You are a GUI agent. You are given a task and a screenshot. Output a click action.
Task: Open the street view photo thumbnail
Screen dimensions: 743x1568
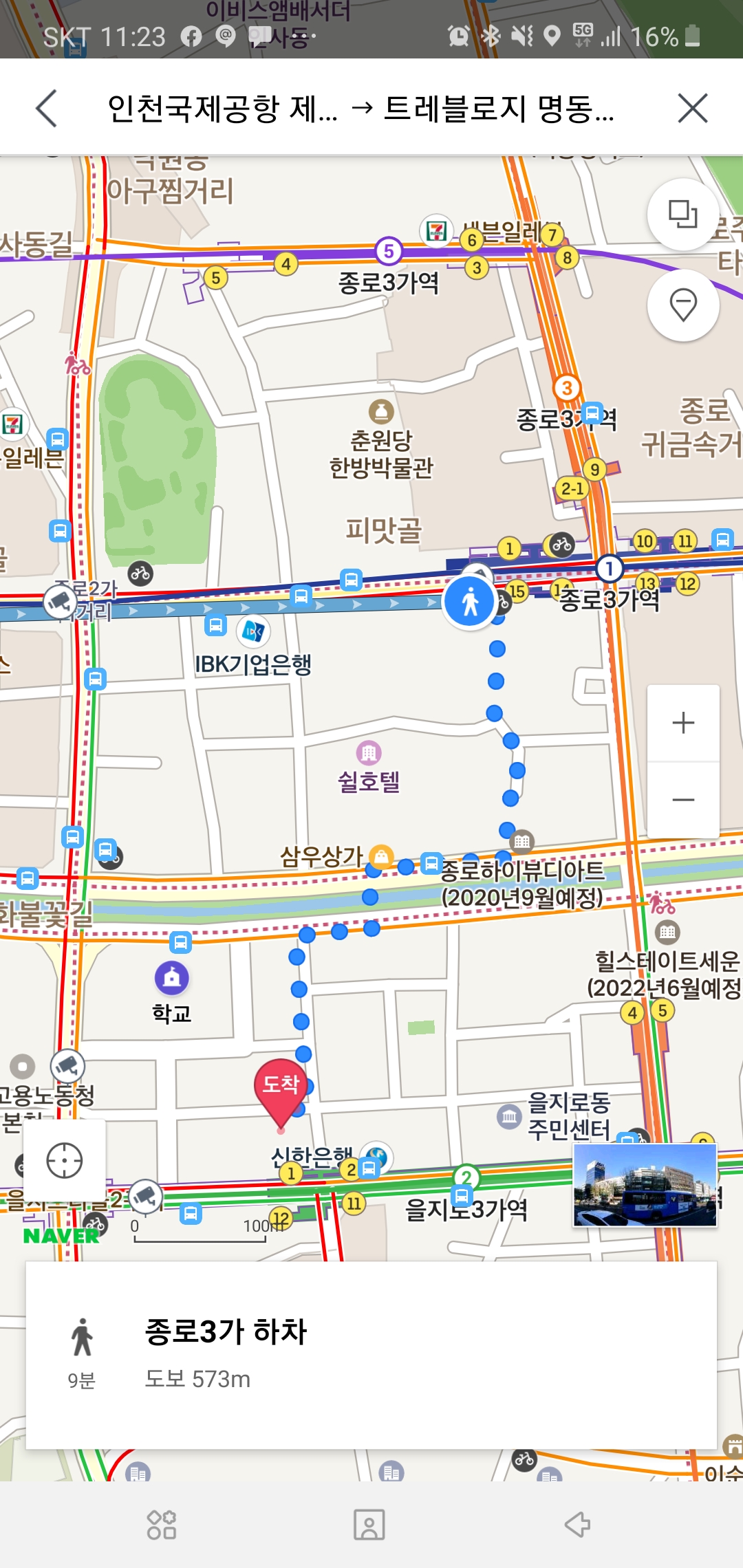click(x=645, y=1185)
